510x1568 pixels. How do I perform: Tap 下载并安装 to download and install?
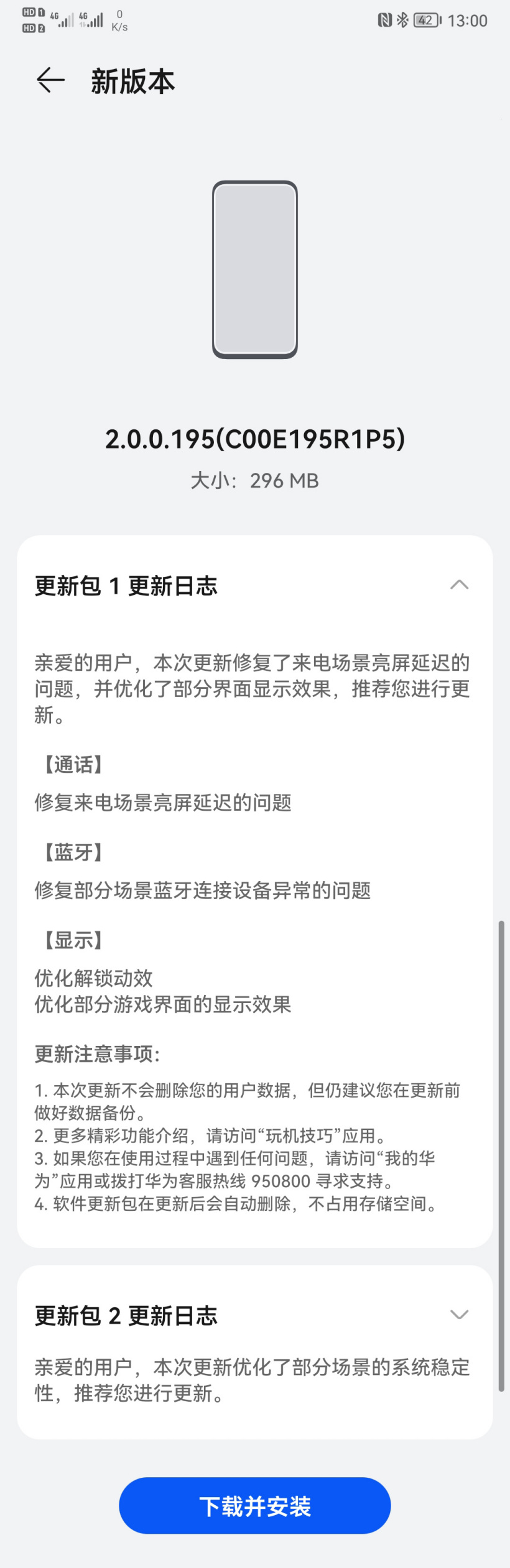coord(254,1506)
